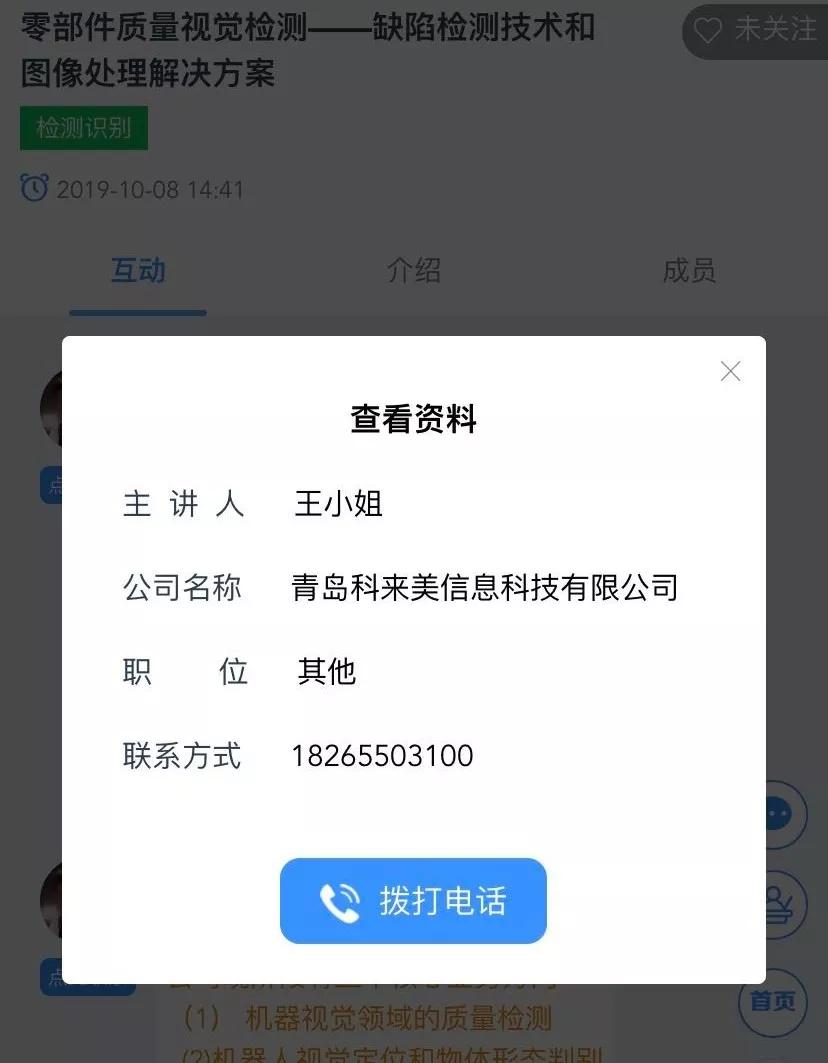Screen dimensions: 828x1063
Task: Tap the 拨打电话 call button
Action: (413, 901)
